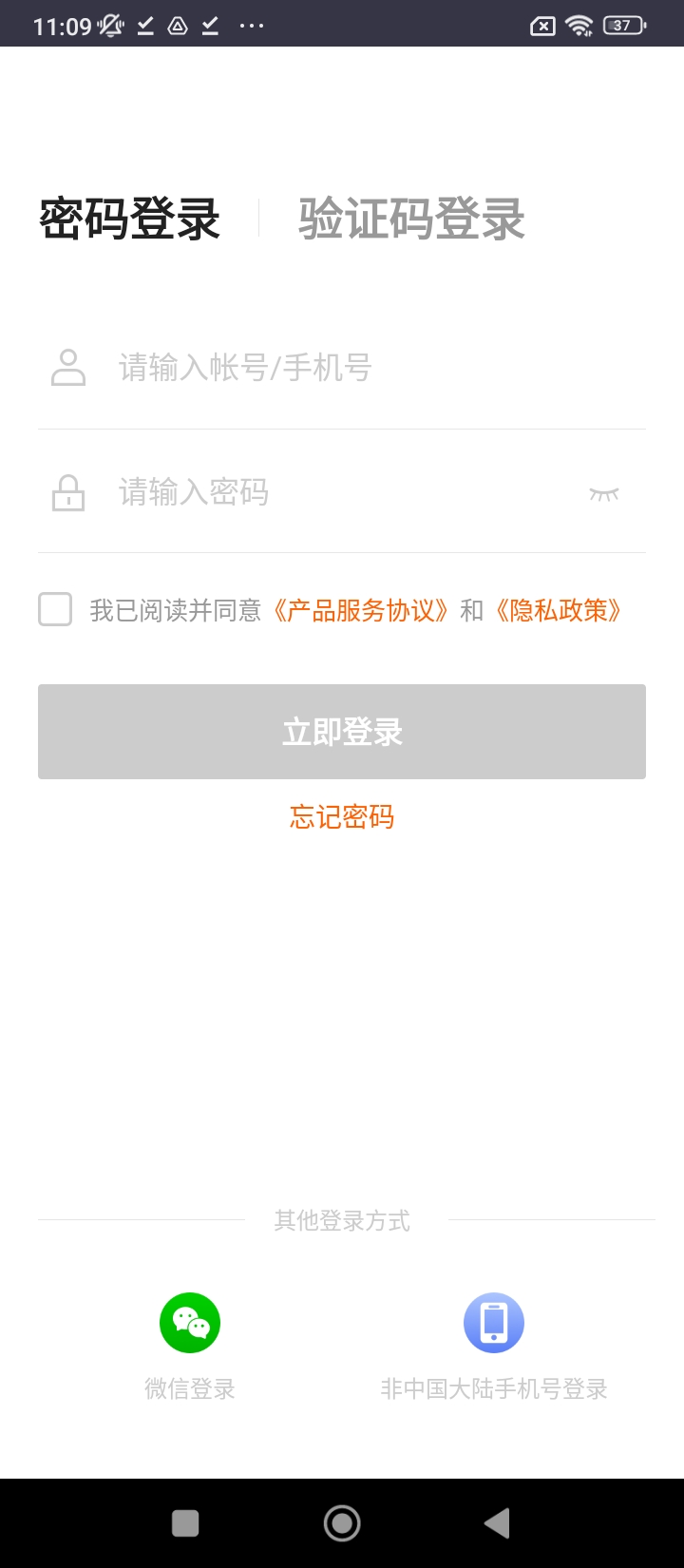Select the 密码登录 tab
The height and width of the screenshot is (1568, 684).
coord(129,219)
